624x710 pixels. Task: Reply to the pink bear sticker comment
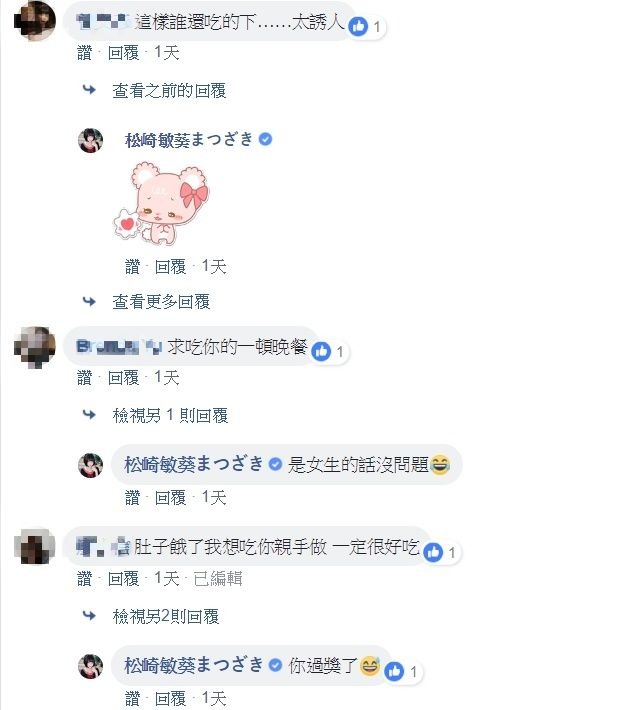[x=171, y=266]
